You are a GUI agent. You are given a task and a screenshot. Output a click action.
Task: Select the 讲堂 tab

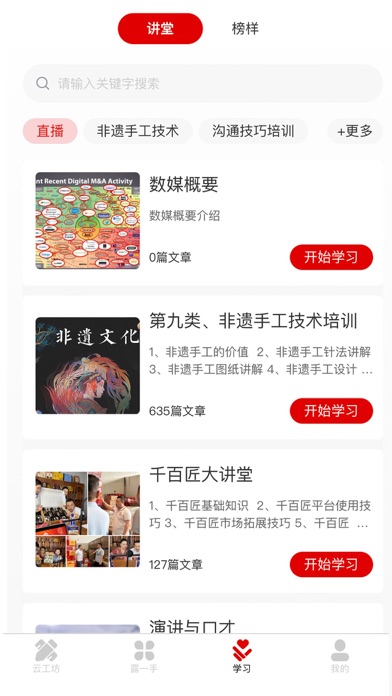160,29
